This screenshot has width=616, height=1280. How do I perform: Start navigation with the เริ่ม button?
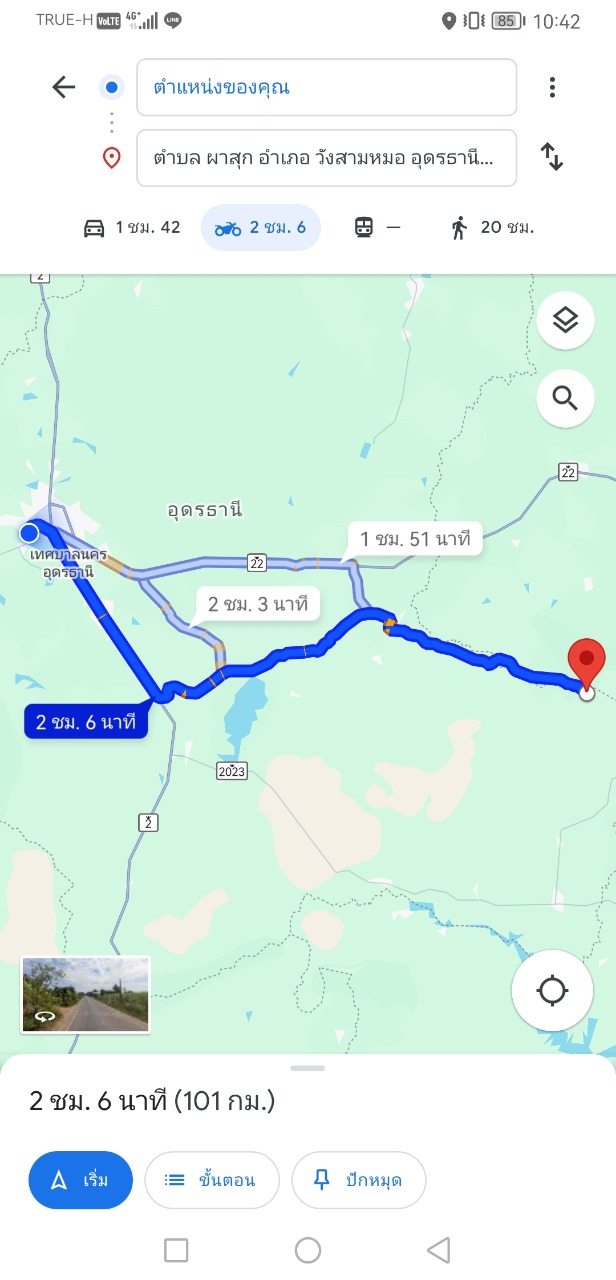pos(81,1180)
